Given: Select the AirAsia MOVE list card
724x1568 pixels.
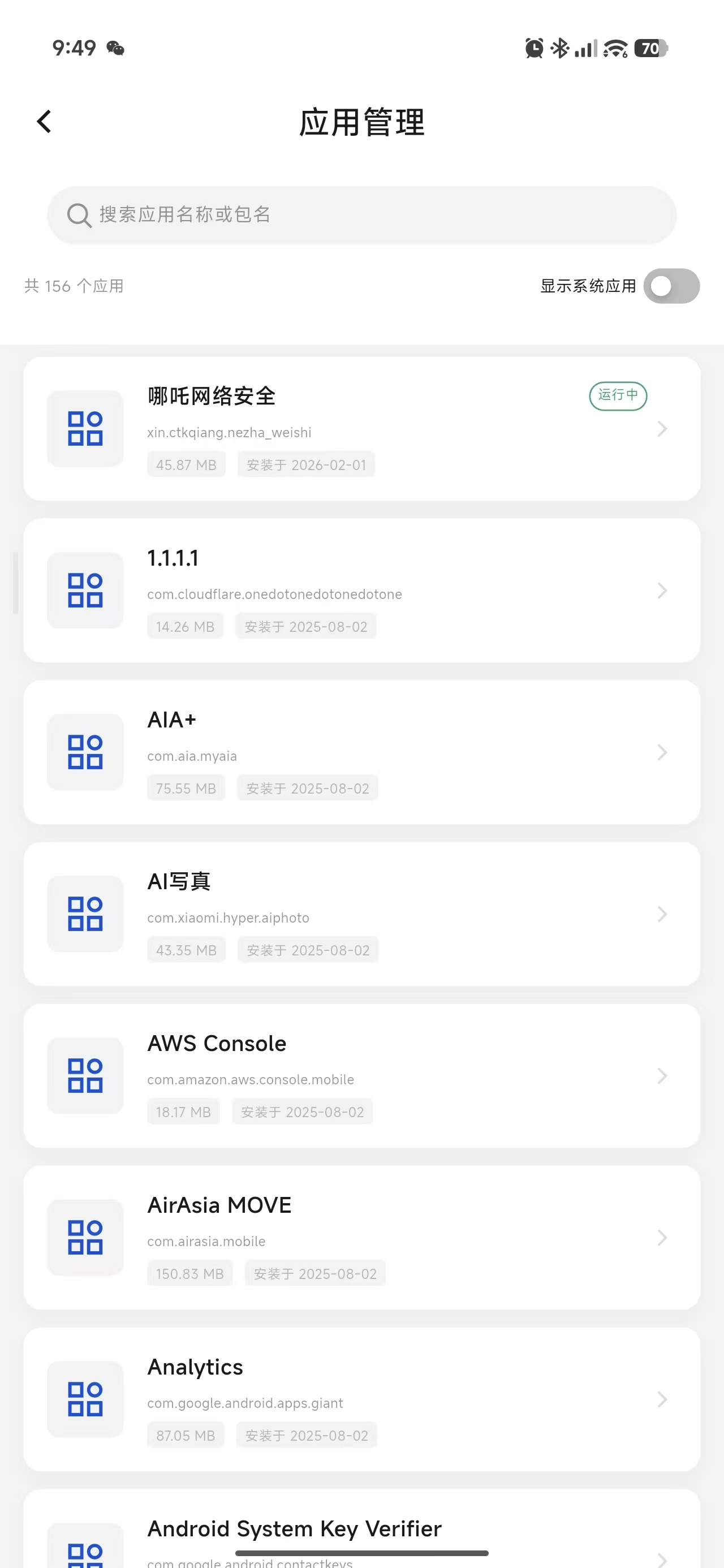Looking at the screenshot, I should (361, 1238).
